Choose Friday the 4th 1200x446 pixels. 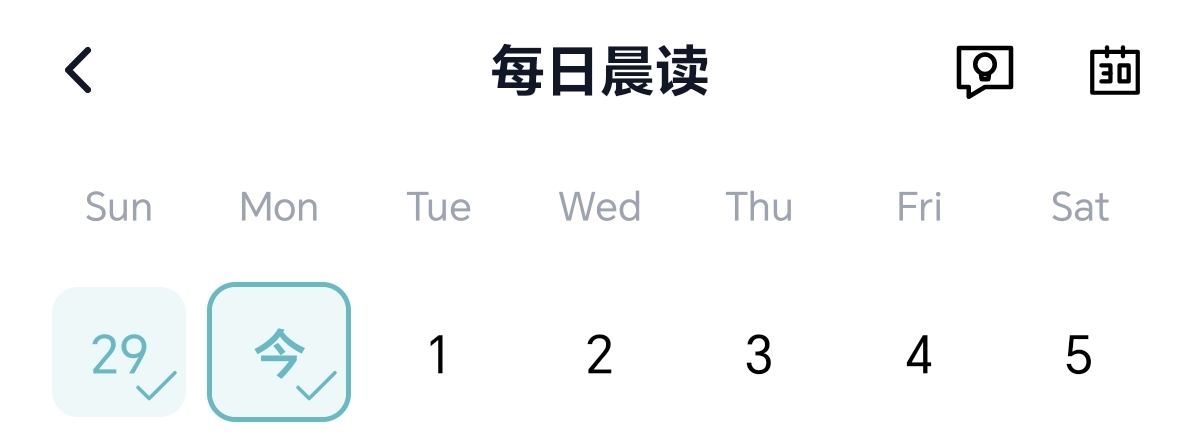919,354
